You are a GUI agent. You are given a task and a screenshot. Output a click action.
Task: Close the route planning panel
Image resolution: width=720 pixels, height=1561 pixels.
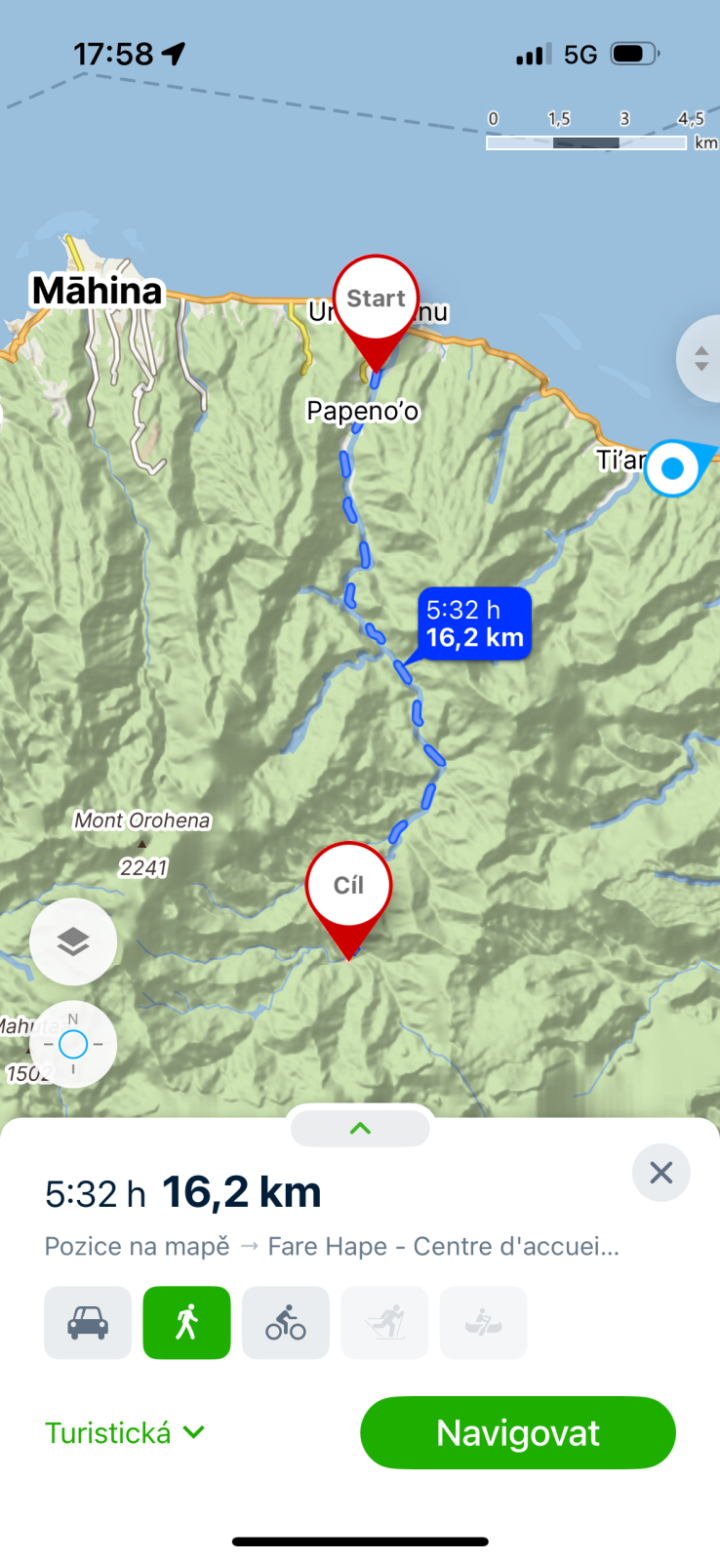[661, 1172]
